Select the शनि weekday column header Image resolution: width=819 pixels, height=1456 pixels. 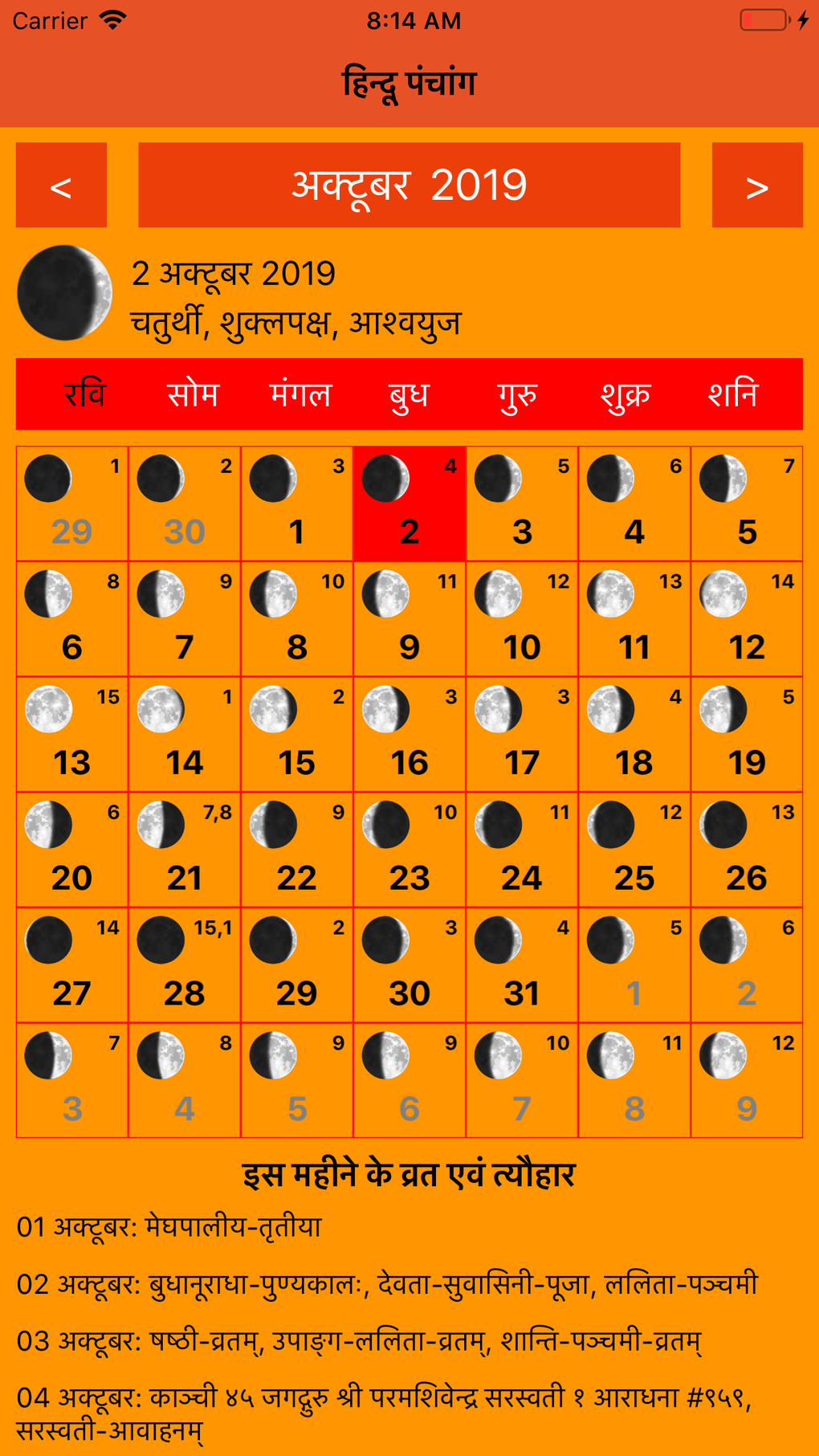[x=735, y=394]
